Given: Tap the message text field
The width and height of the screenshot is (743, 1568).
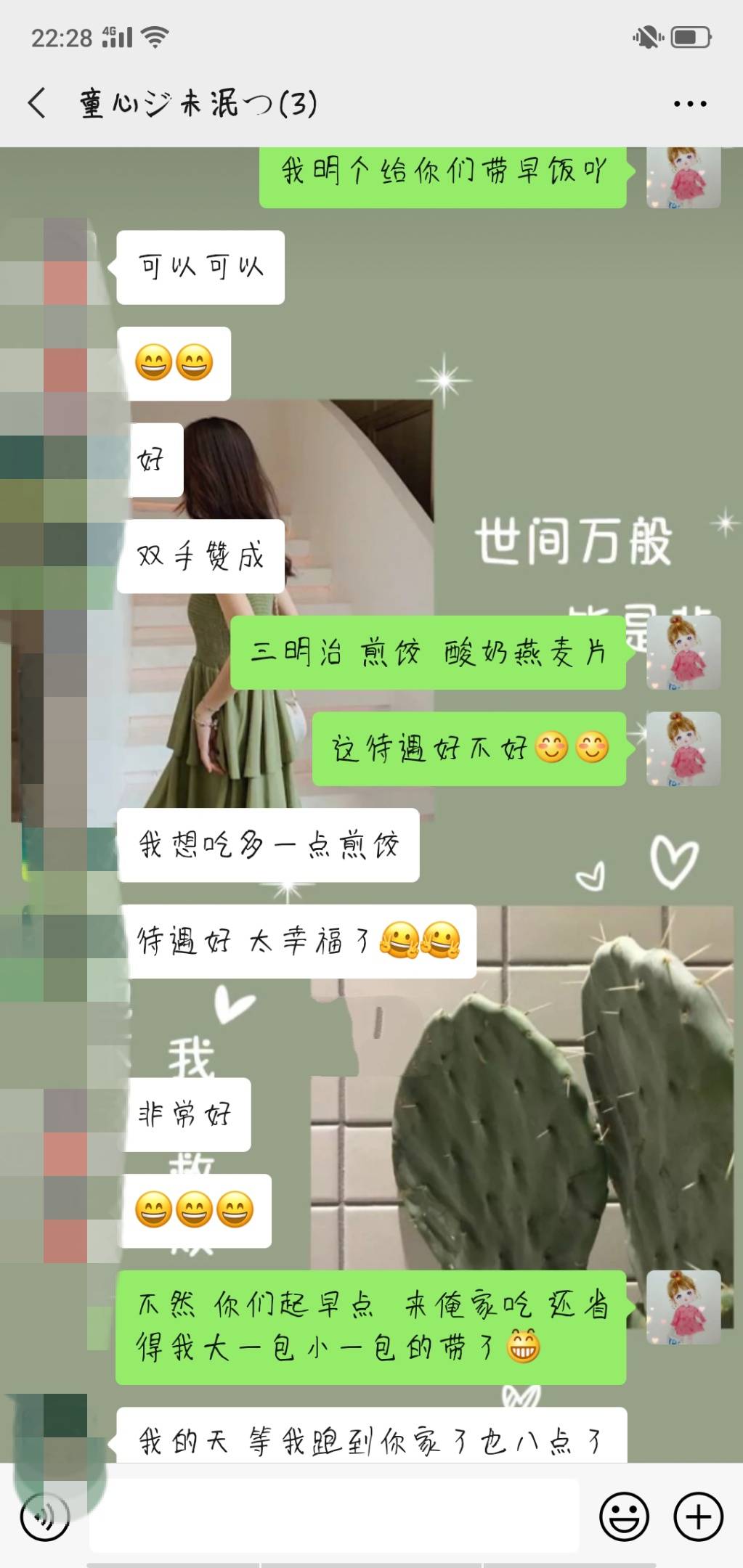Looking at the screenshot, I should (334, 1516).
